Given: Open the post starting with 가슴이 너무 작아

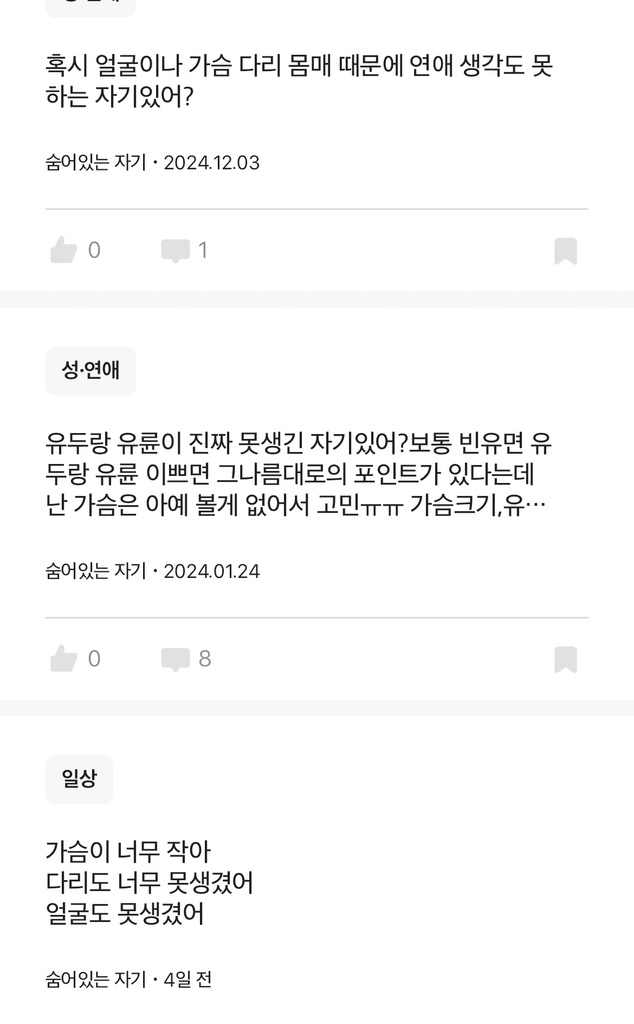Looking at the screenshot, I should (150, 883).
